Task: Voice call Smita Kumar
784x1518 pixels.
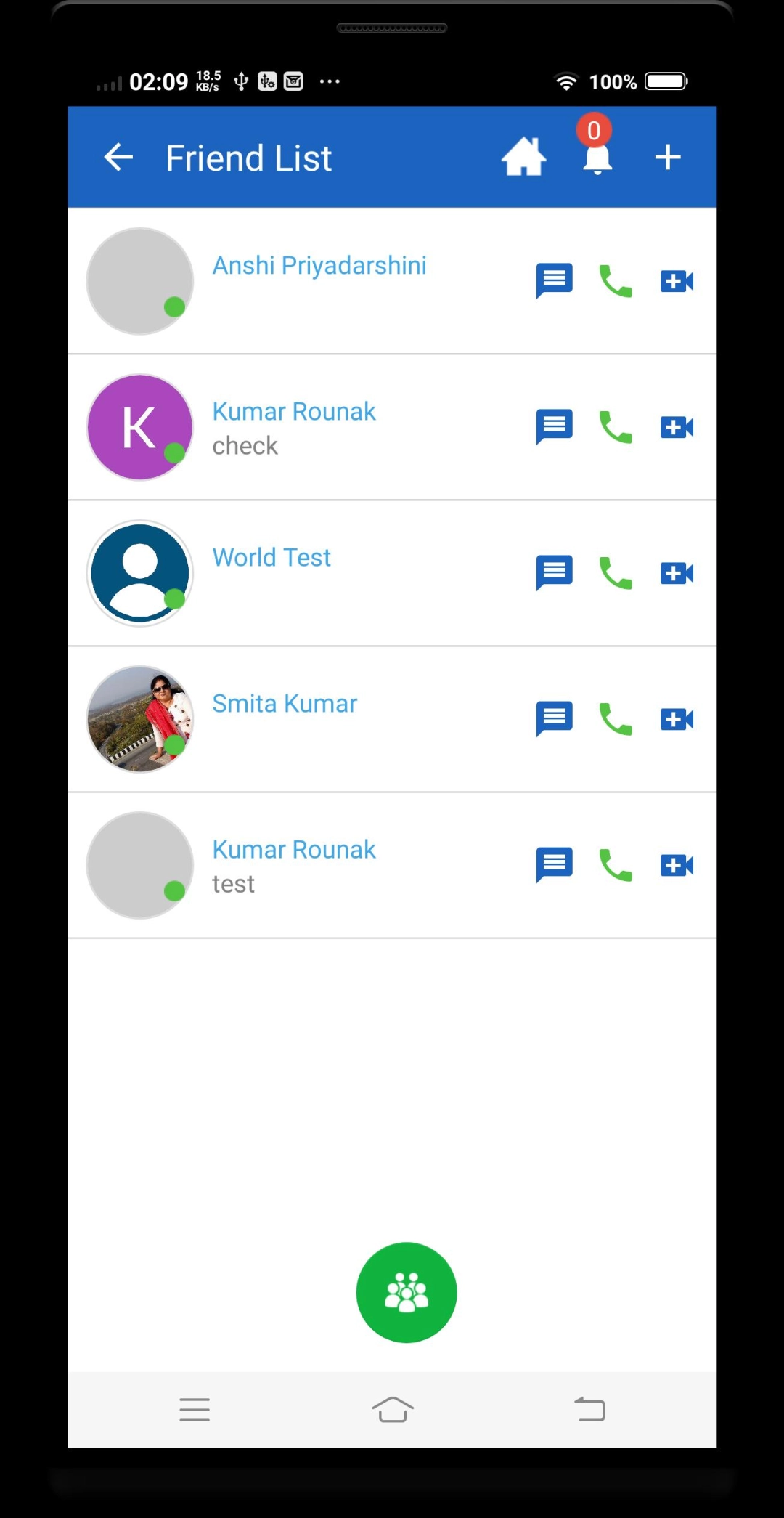Action: click(615, 719)
